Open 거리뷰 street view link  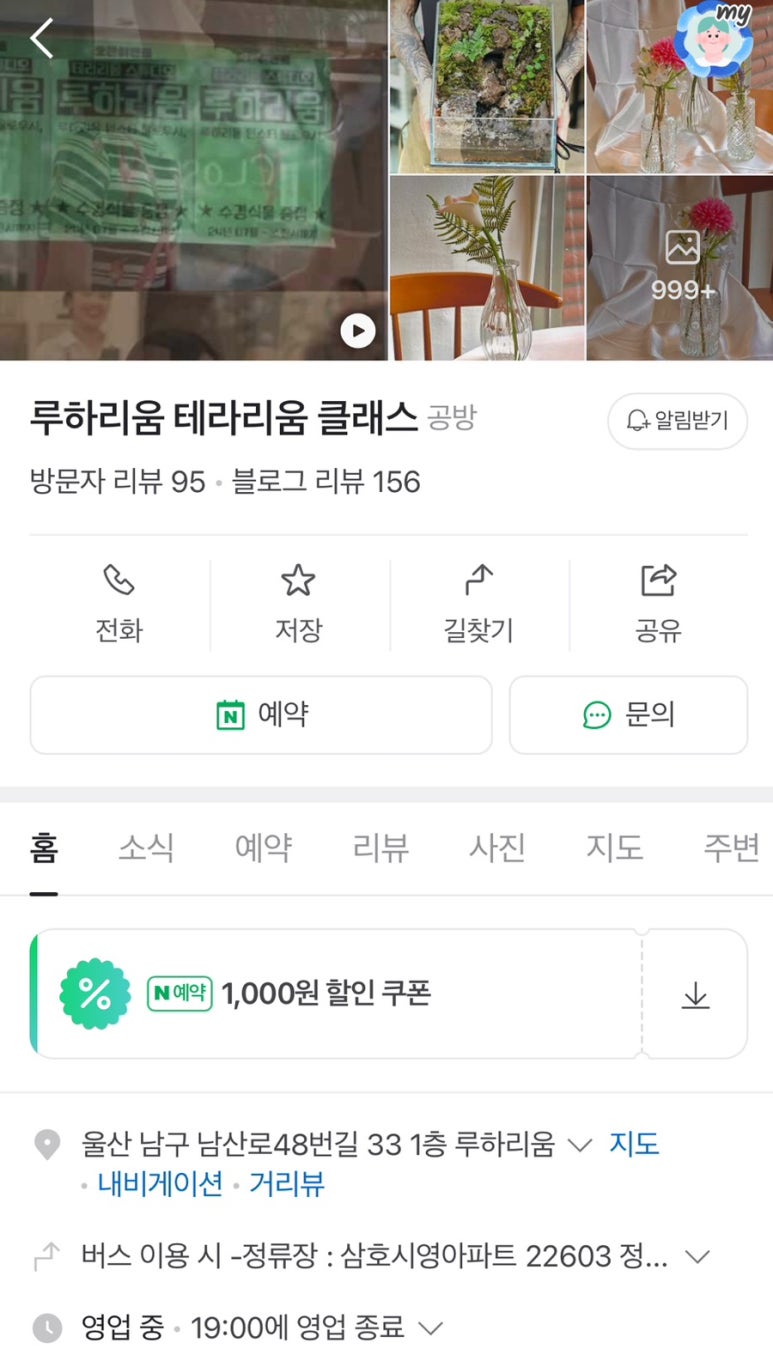287,1185
